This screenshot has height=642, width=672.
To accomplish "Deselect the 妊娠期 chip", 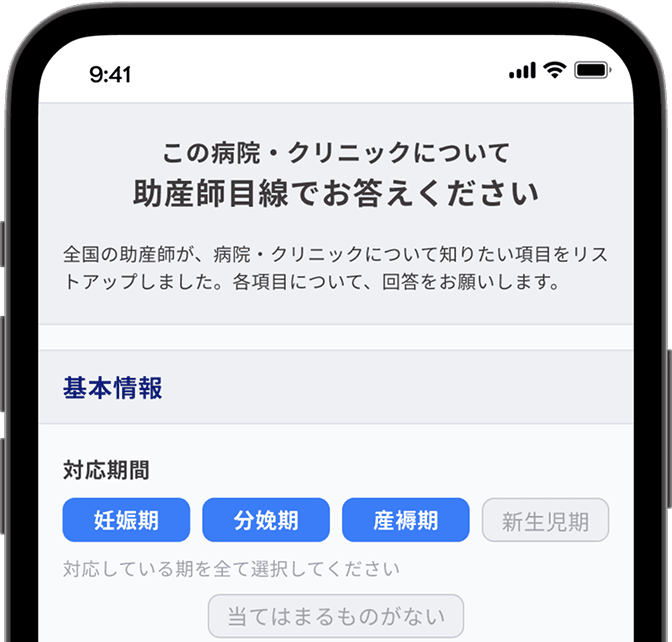I will tap(126, 520).
